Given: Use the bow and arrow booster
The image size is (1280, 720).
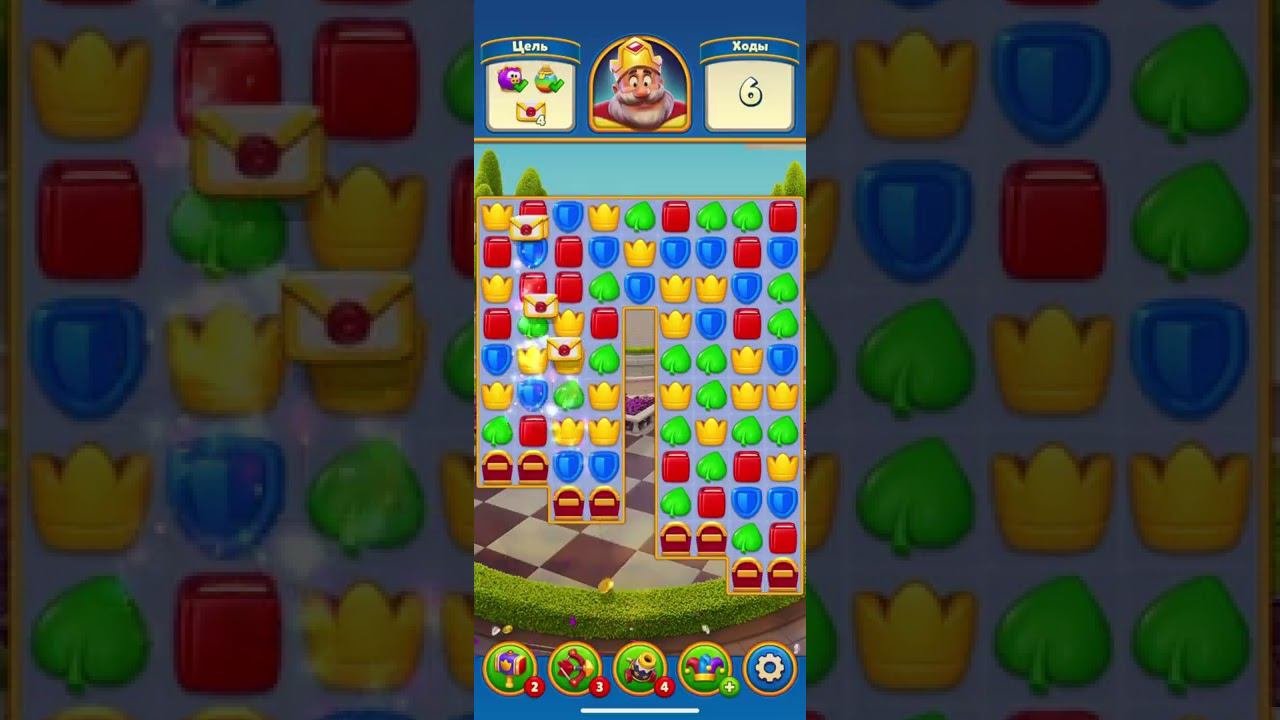Looking at the screenshot, I should click(x=574, y=668).
